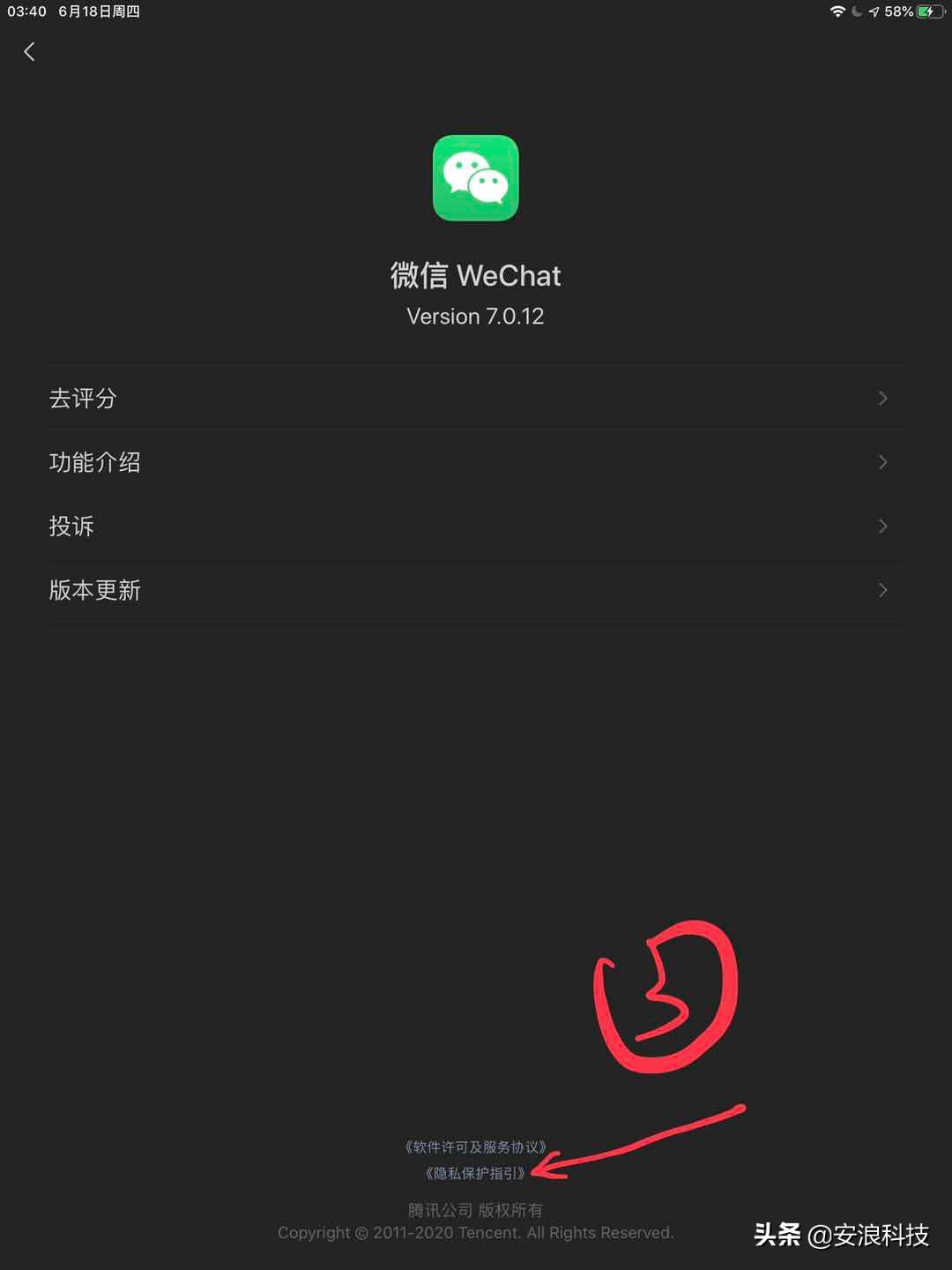Tap the moon Do Not Disturb icon
Image resolution: width=952 pixels, height=1270 pixels.
pos(857,11)
